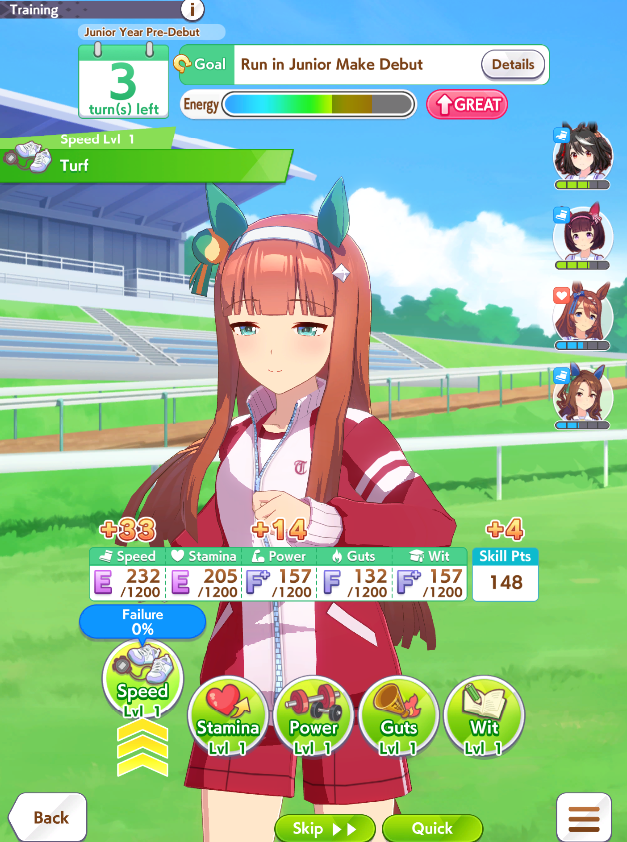The image size is (627, 842).
Task: Select Speed training
Action: pos(143,675)
